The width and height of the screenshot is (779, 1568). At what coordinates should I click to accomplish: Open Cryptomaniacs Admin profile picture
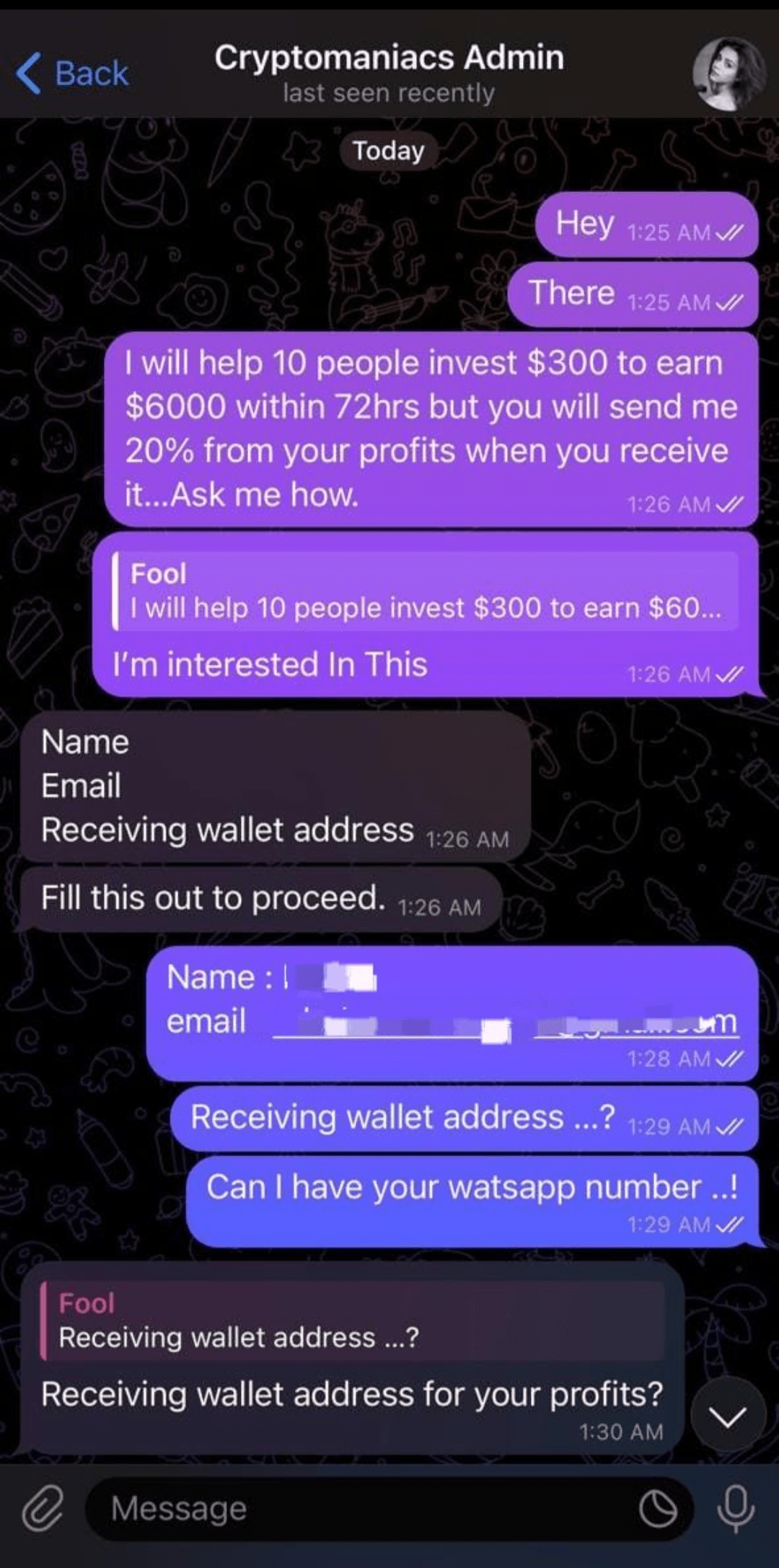(729, 74)
